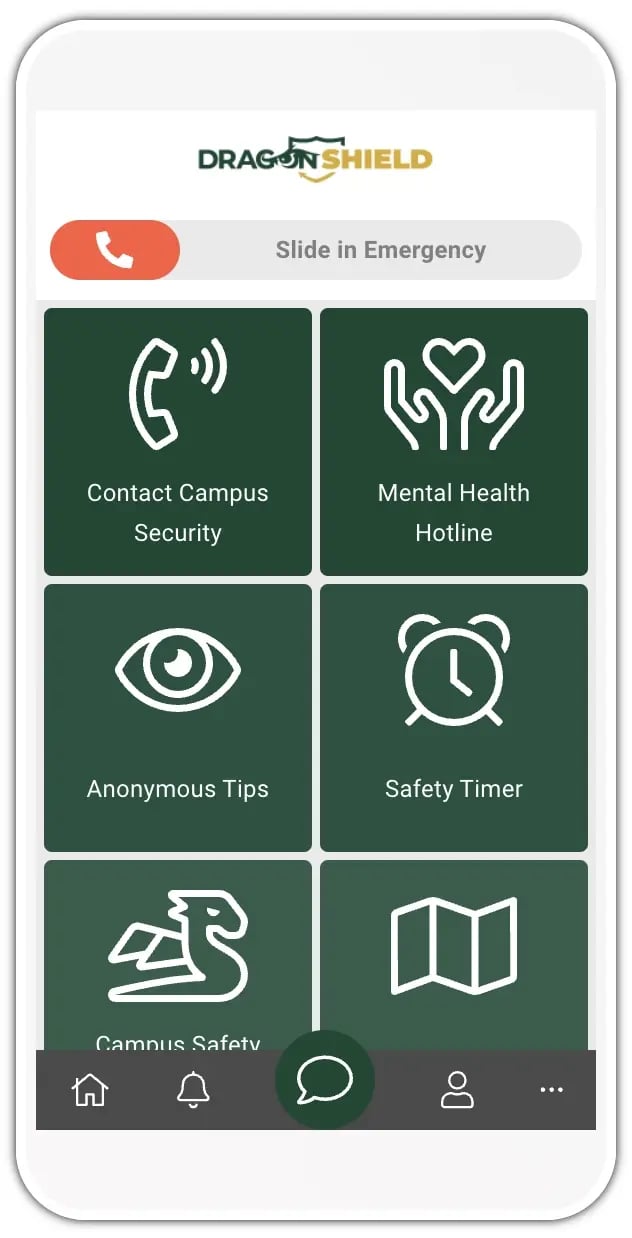Open Contact Campus Security tile
The height and width of the screenshot is (1238, 632).
178,442
